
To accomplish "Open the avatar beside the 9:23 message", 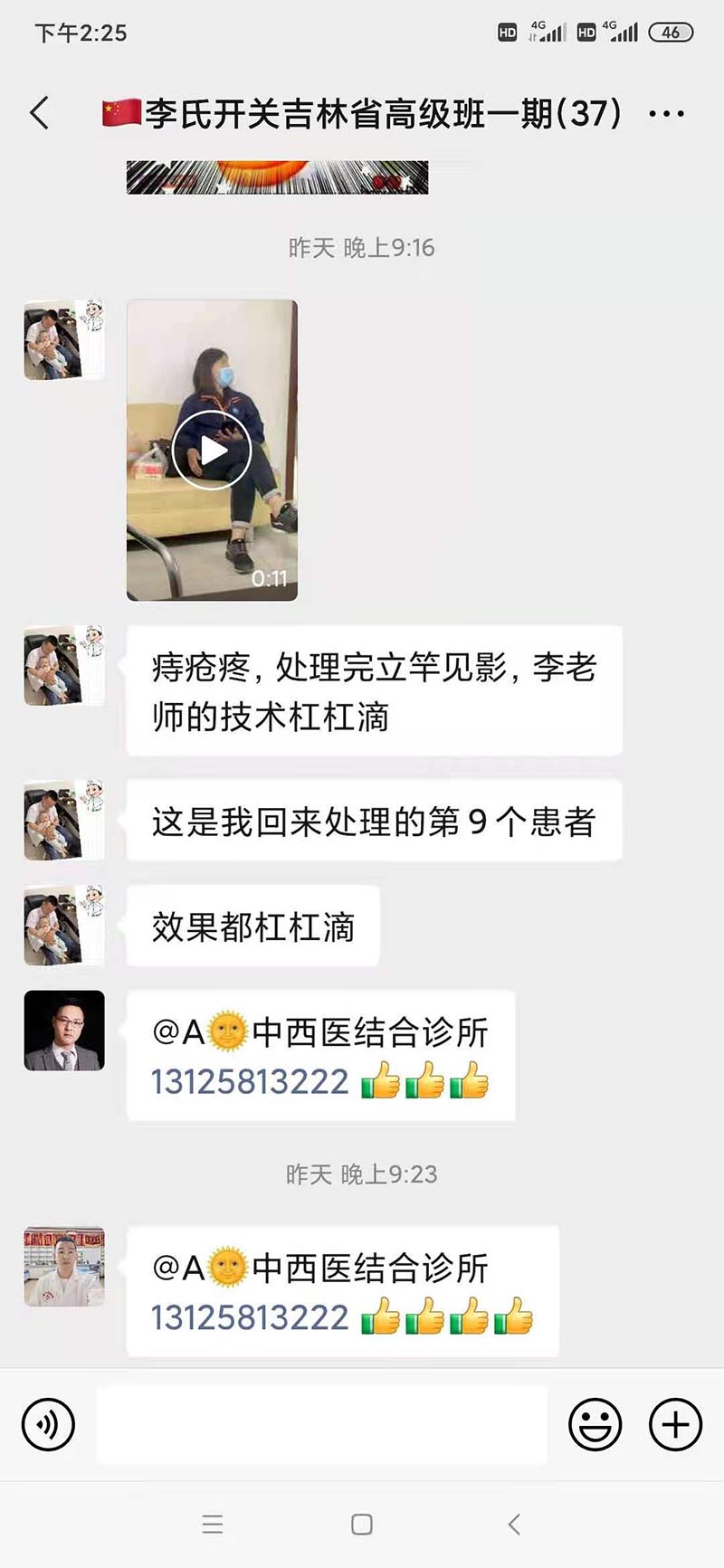I will pos(64,1267).
